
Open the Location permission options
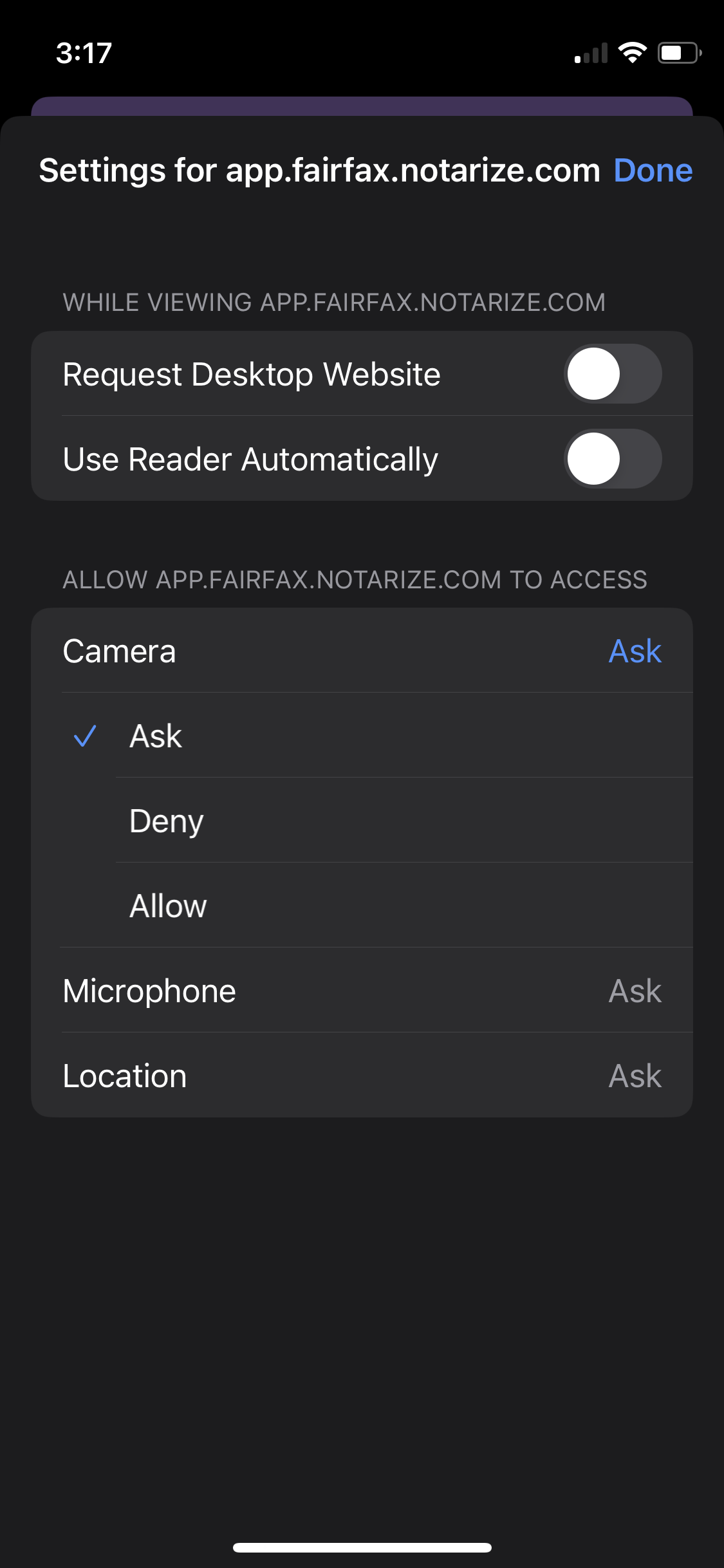point(362,1076)
